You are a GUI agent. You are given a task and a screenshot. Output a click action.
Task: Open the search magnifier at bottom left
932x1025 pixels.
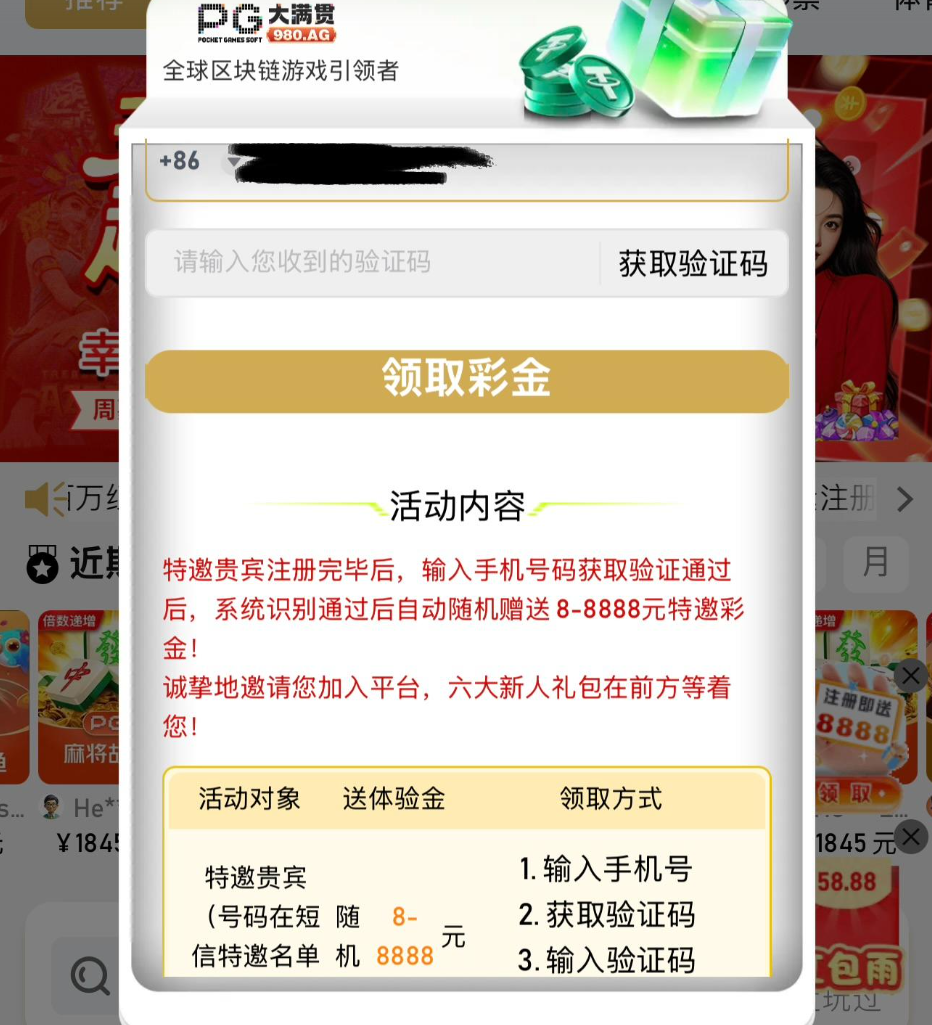[x=89, y=975]
